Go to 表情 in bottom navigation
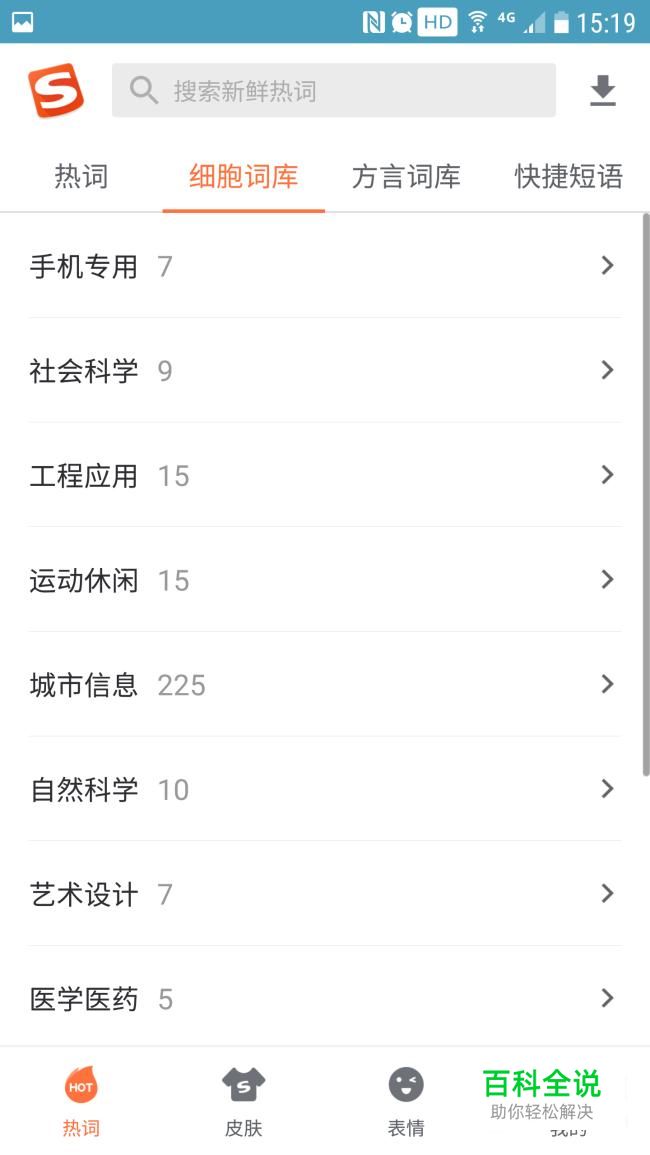Viewport: 650px width, 1155px height. click(406, 1101)
